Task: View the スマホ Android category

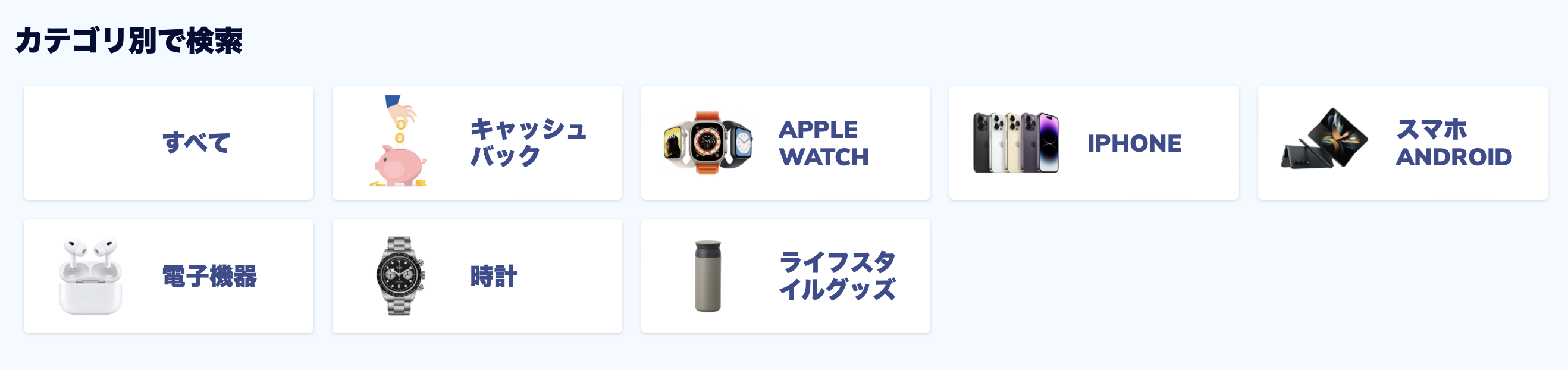Action: click(x=1403, y=143)
